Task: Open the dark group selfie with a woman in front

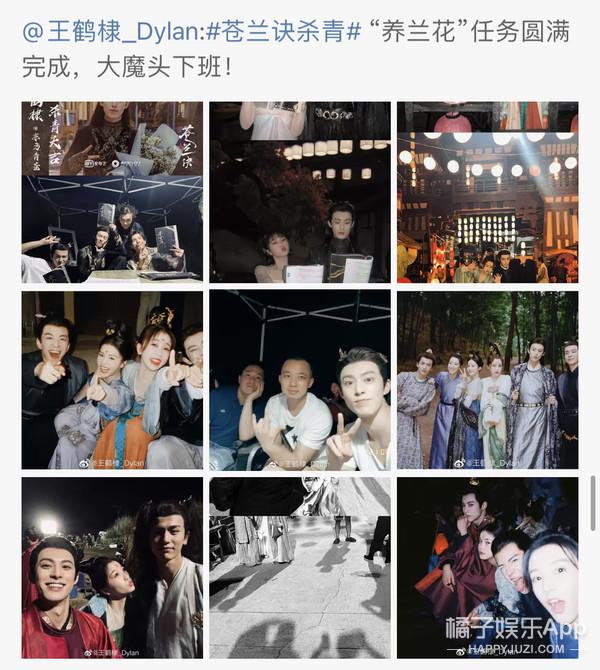Action: point(487,567)
